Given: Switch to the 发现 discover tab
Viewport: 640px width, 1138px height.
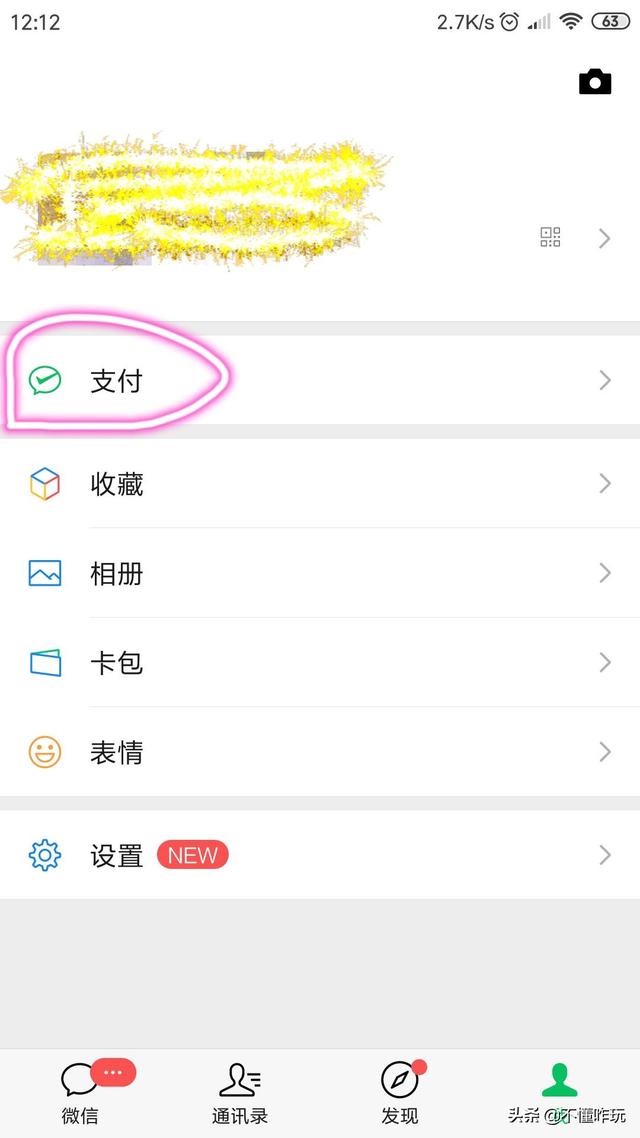Looking at the screenshot, I should (400, 1092).
